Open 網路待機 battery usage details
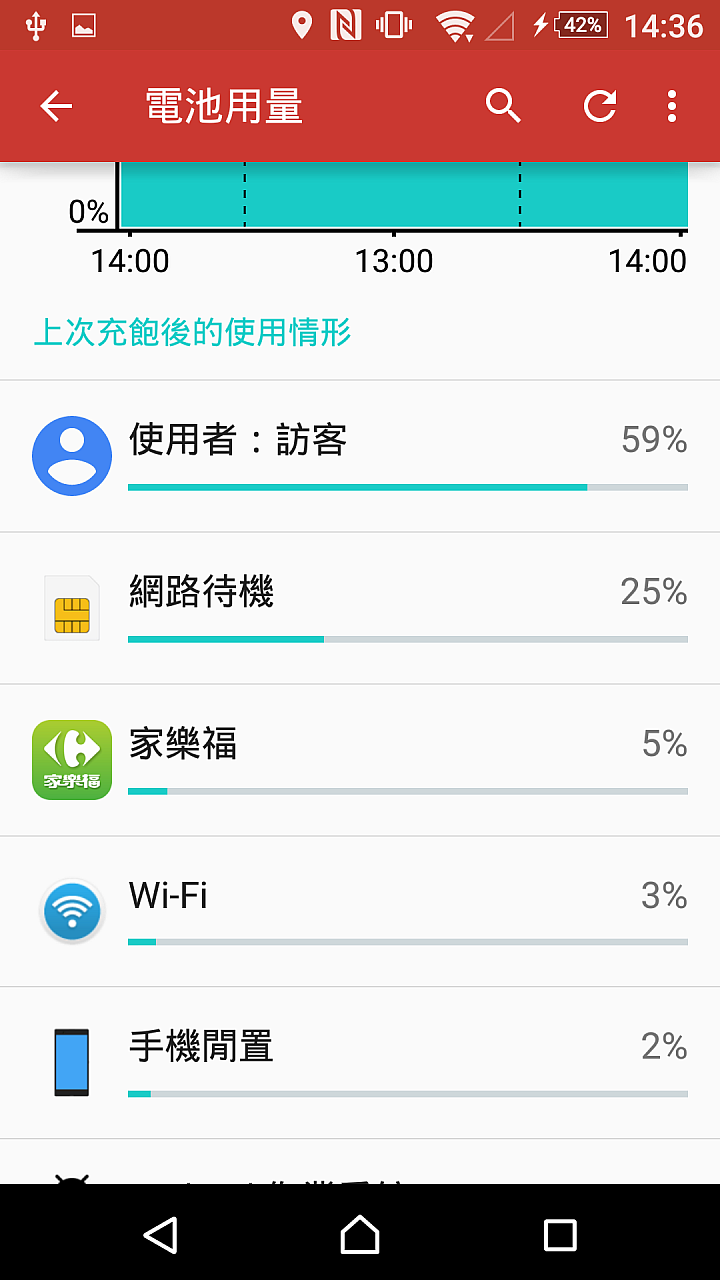720x1280 pixels. [x=360, y=608]
